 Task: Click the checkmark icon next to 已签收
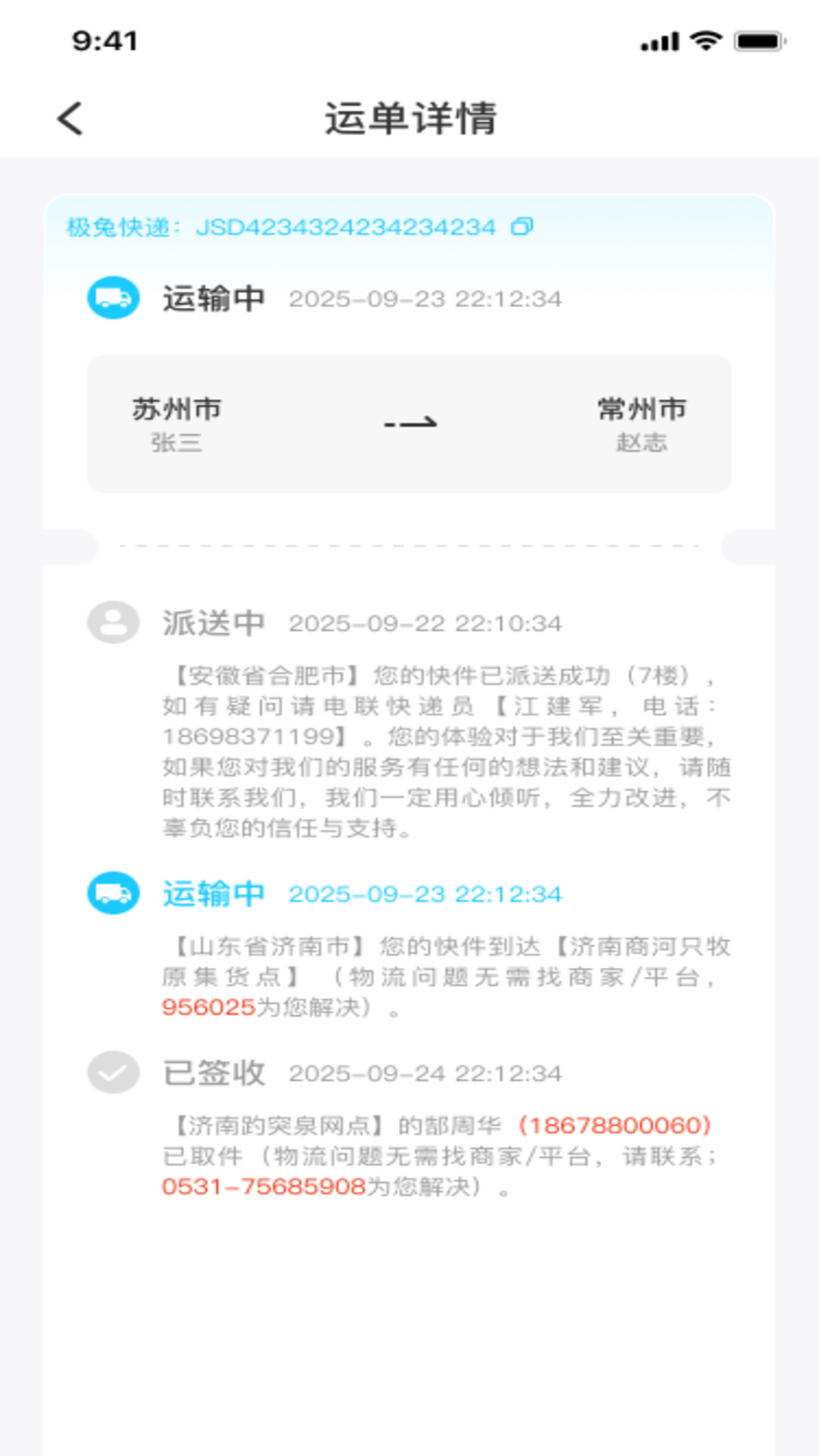click(112, 1071)
